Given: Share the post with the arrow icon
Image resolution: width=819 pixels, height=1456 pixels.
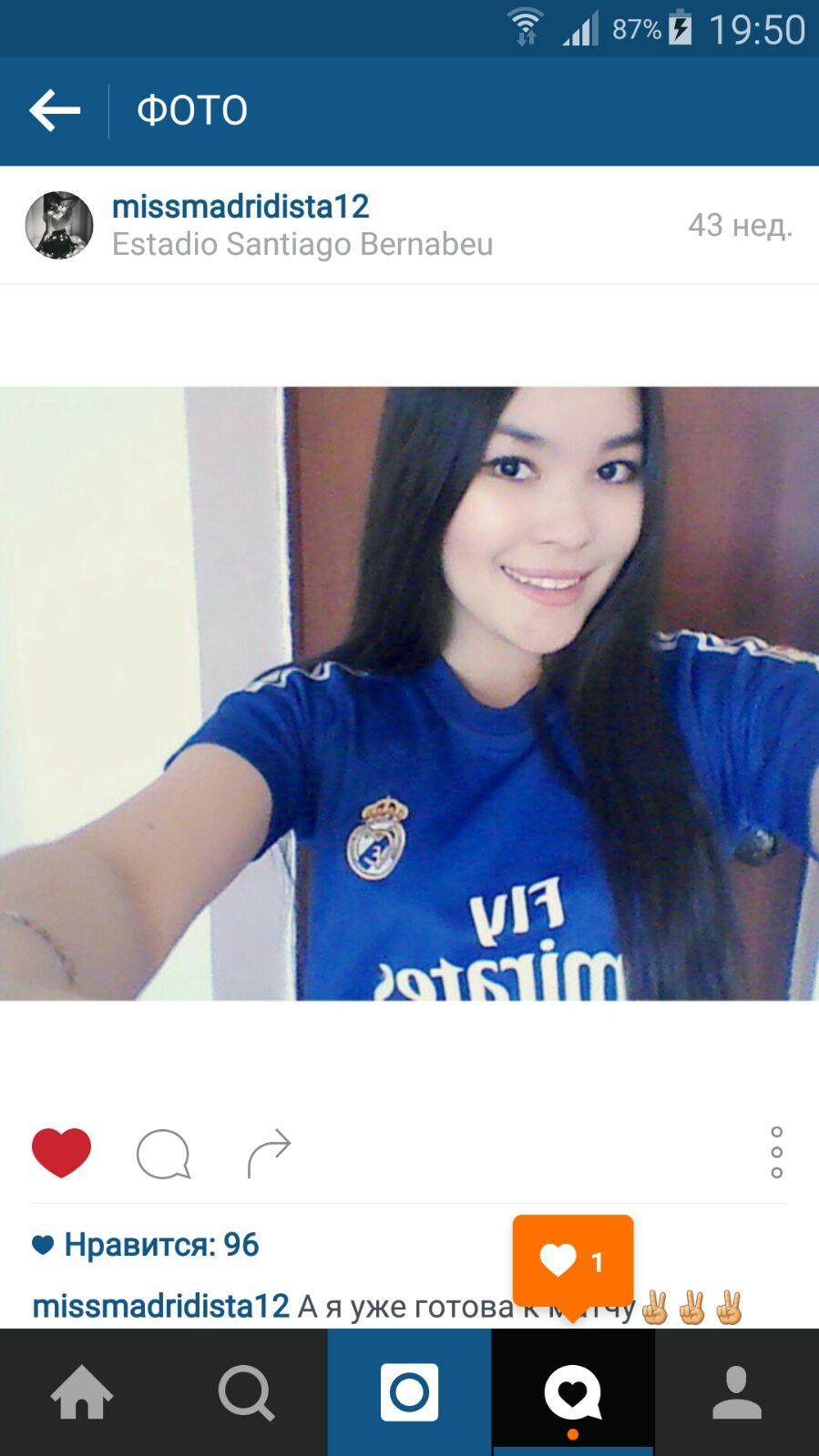Looking at the screenshot, I should (x=269, y=1154).
